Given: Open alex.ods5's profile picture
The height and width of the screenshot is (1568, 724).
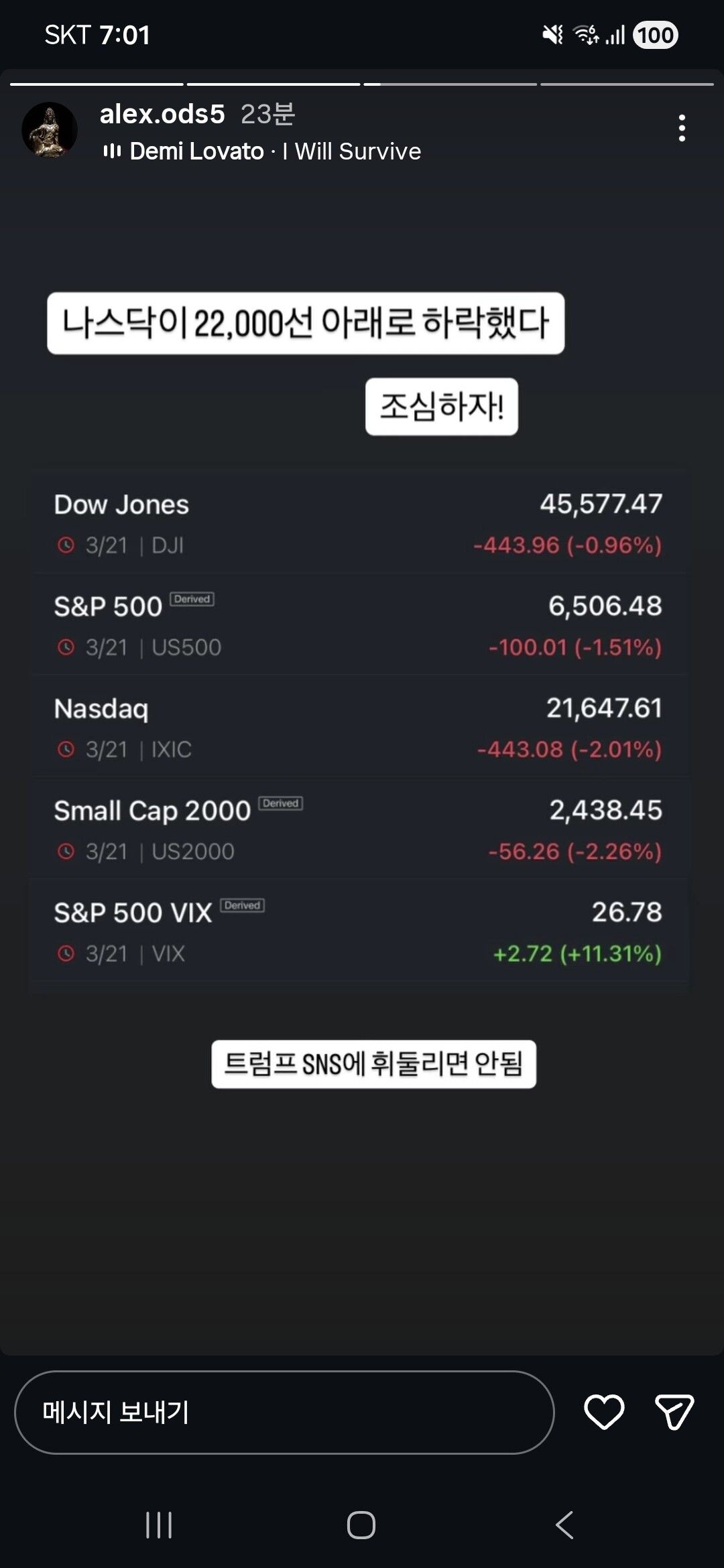Looking at the screenshot, I should pos(50,130).
